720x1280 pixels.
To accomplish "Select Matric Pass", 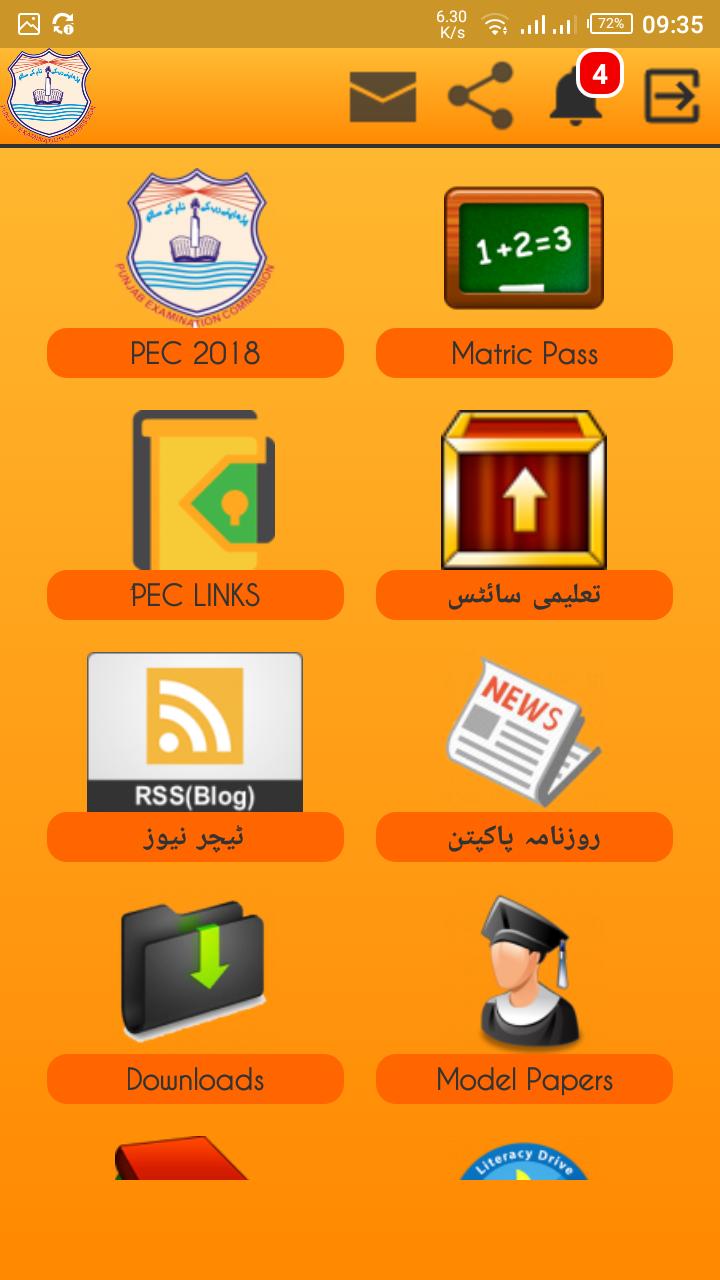I will 524,353.
